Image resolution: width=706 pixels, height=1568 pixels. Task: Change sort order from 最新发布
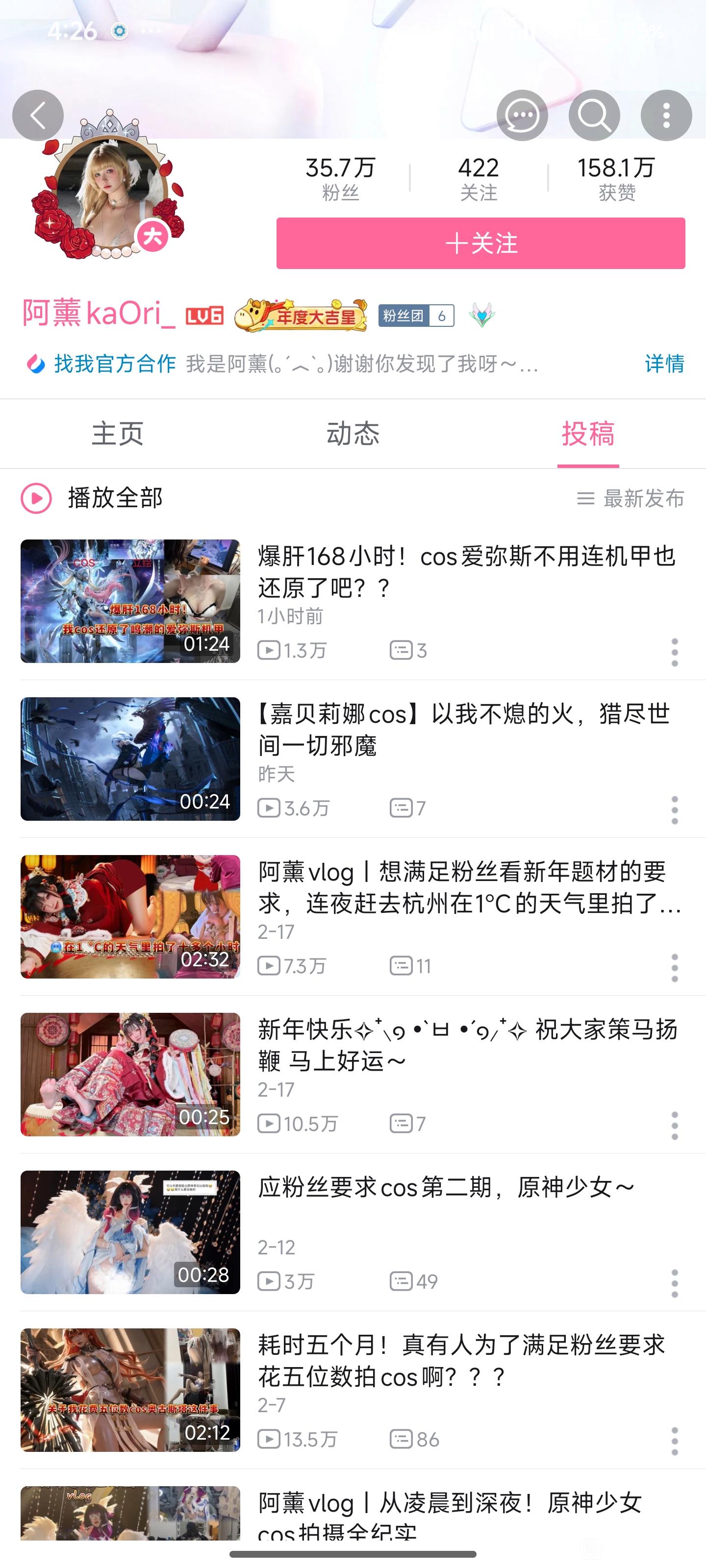[630, 498]
